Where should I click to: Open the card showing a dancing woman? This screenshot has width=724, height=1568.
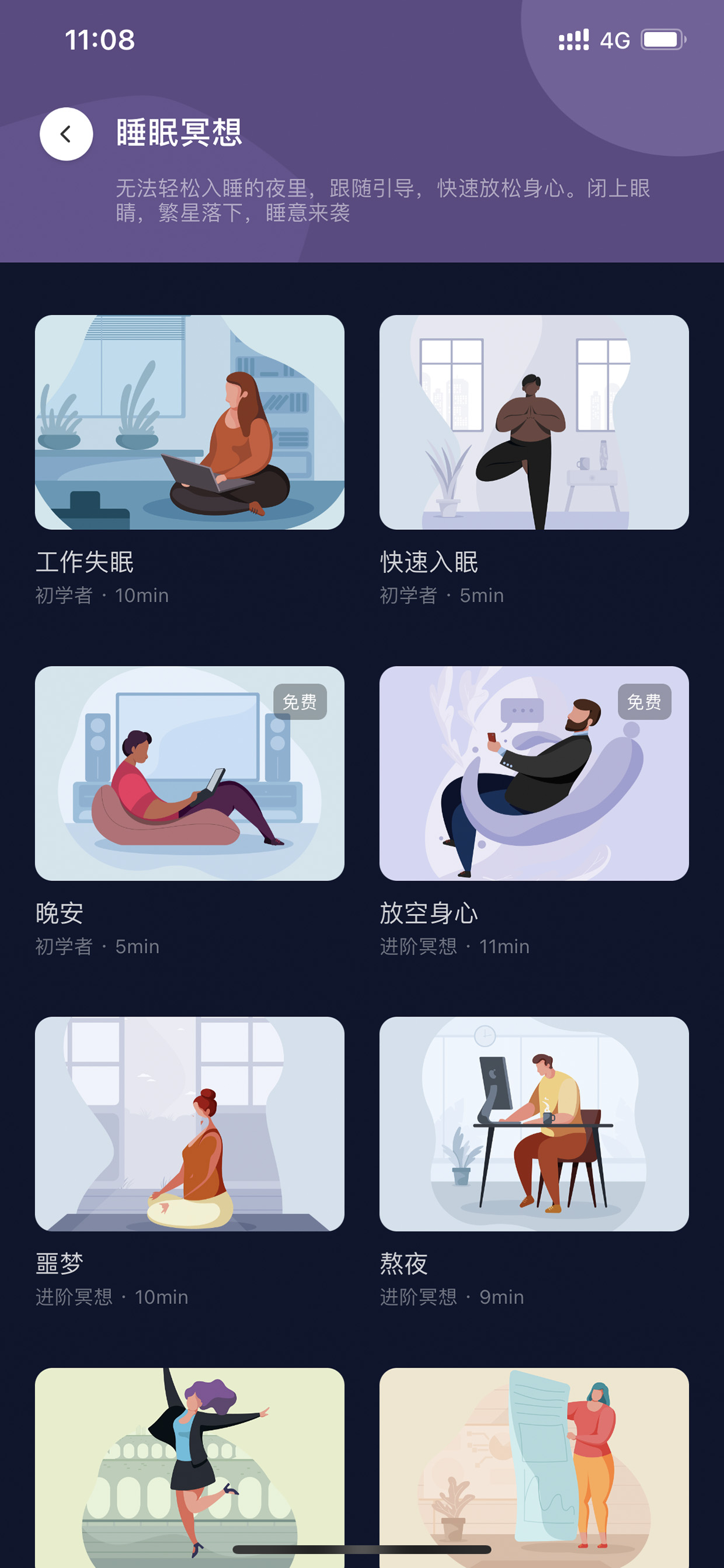click(190, 1468)
